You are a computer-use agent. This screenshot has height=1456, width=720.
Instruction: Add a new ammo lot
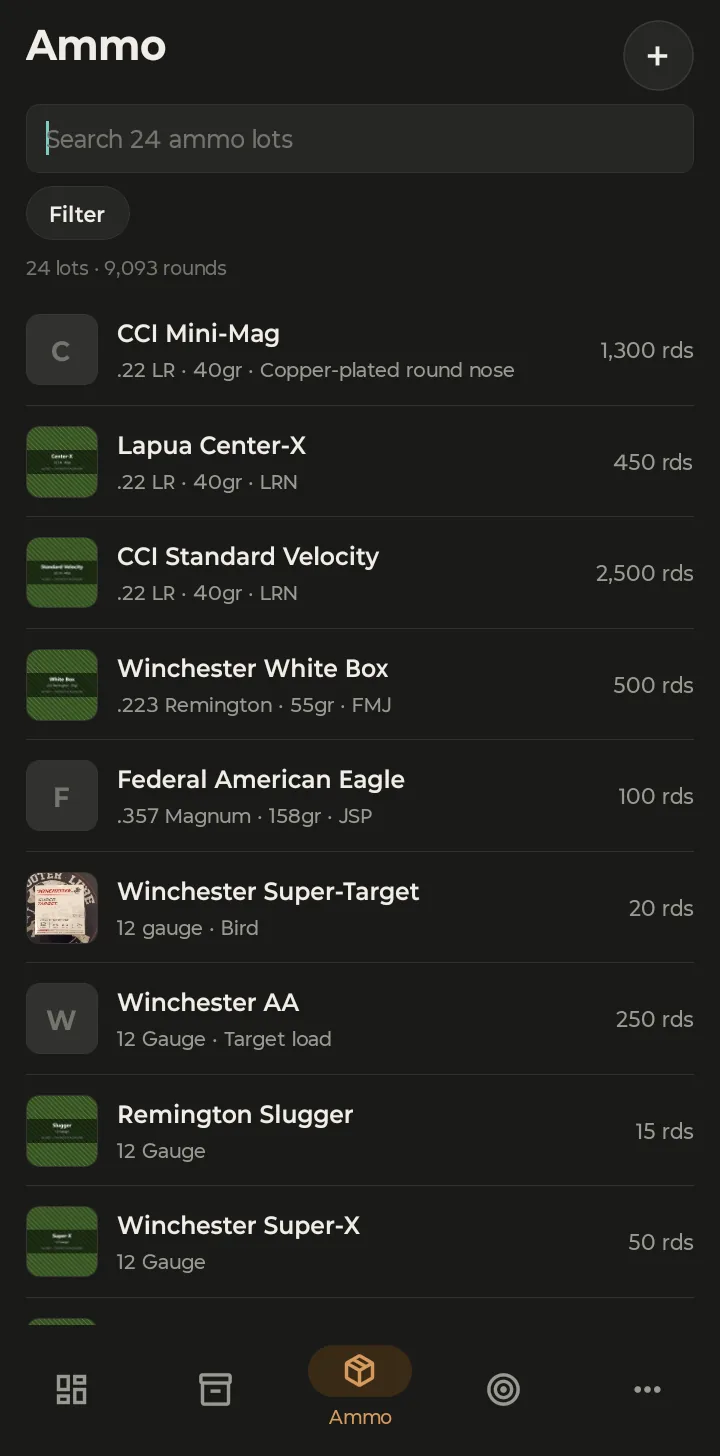point(657,56)
